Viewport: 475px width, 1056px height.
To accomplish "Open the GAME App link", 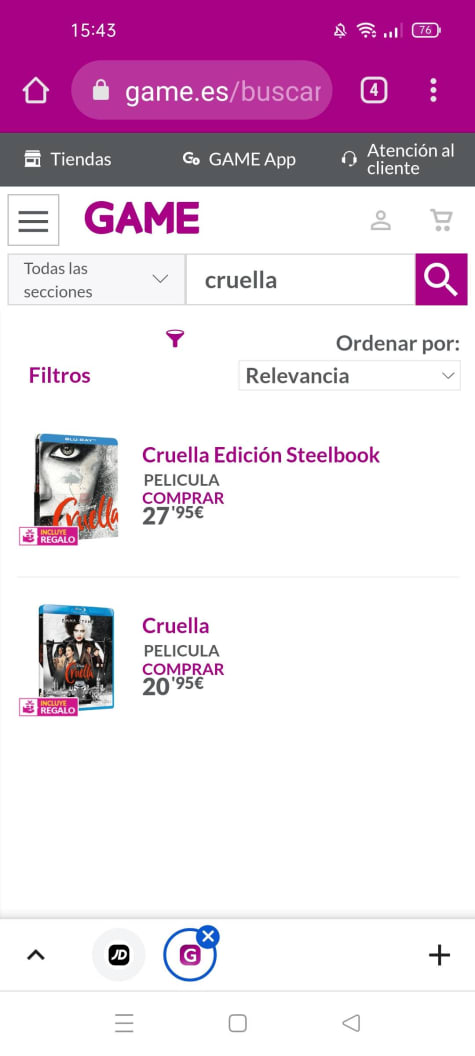I will (x=239, y=160).
